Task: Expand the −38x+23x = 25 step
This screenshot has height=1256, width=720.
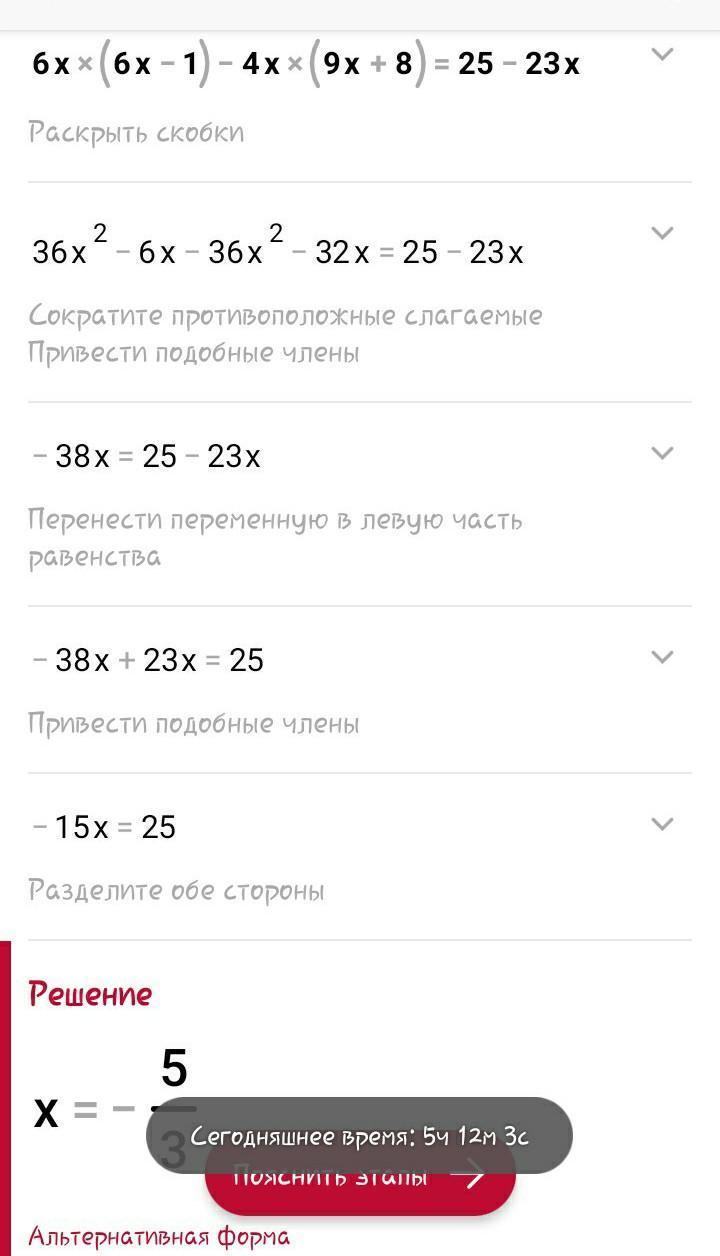Action: pyautogui.click(x=662, y=657)
